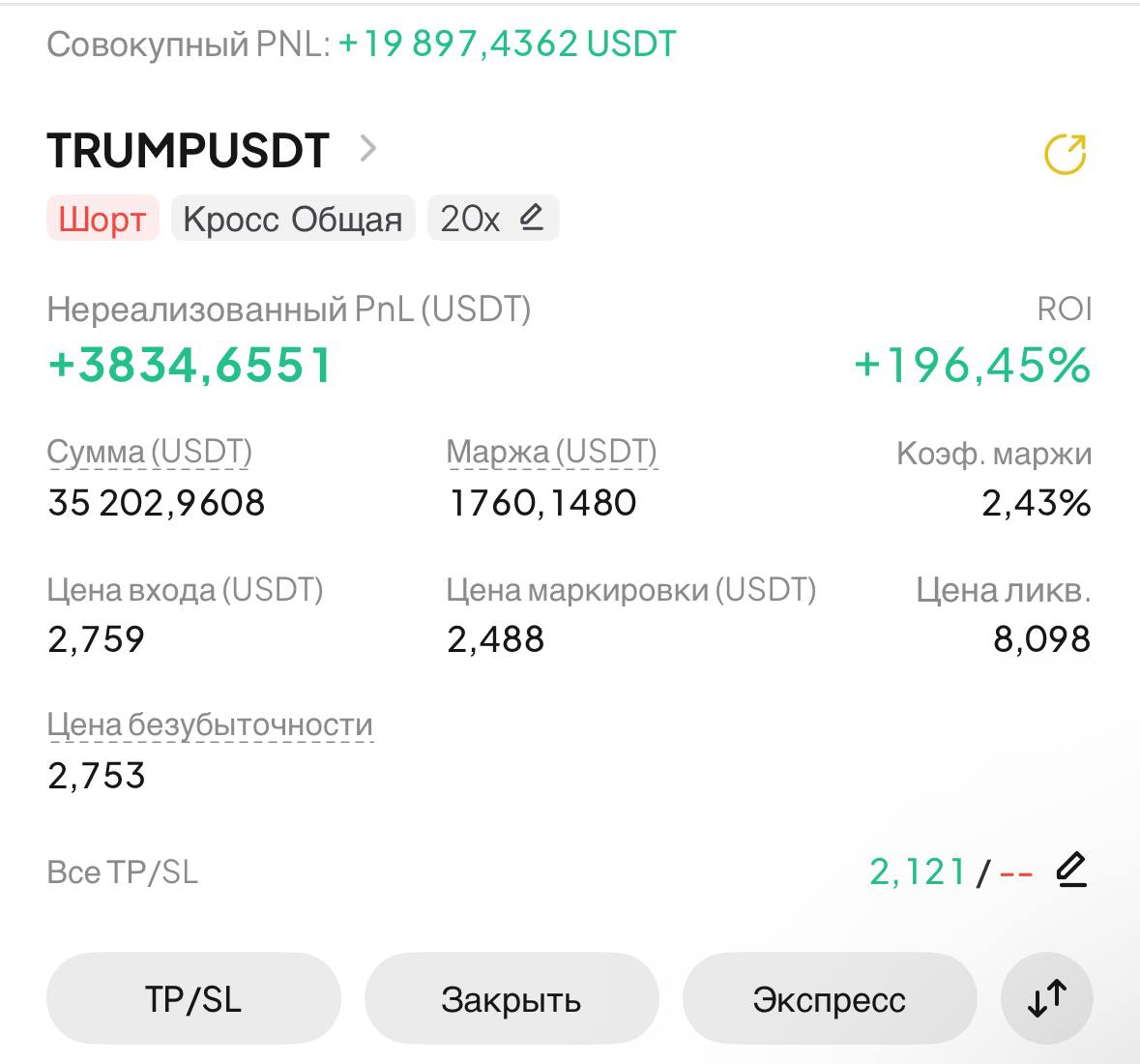The width and height of the screenshot is (1140, 1064).
Task: Select the Экспресс close option
Action: 829,998
